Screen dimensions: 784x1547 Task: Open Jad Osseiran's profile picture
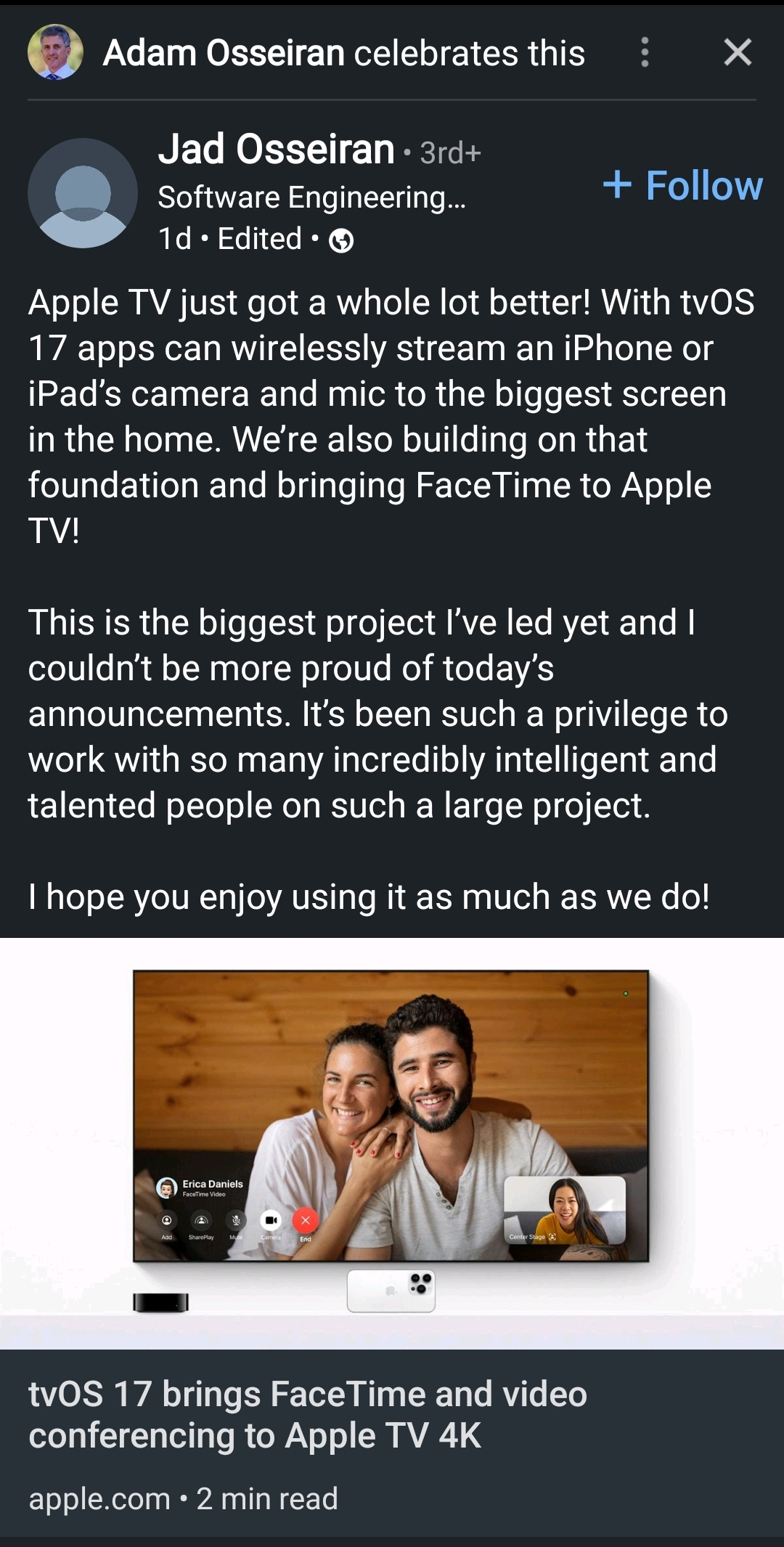coord(83,193)
